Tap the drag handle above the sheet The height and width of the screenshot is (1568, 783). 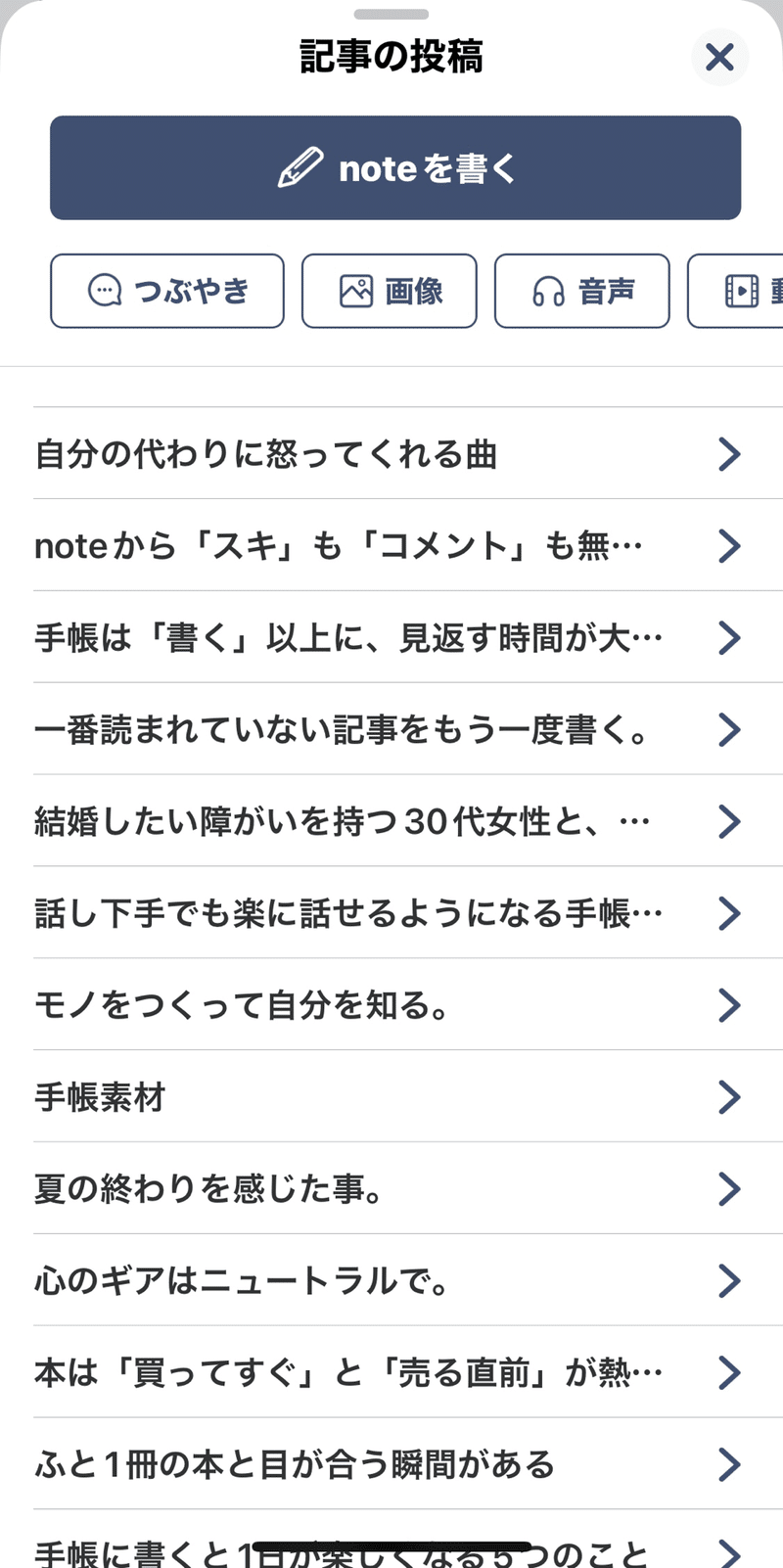(391, 14)
